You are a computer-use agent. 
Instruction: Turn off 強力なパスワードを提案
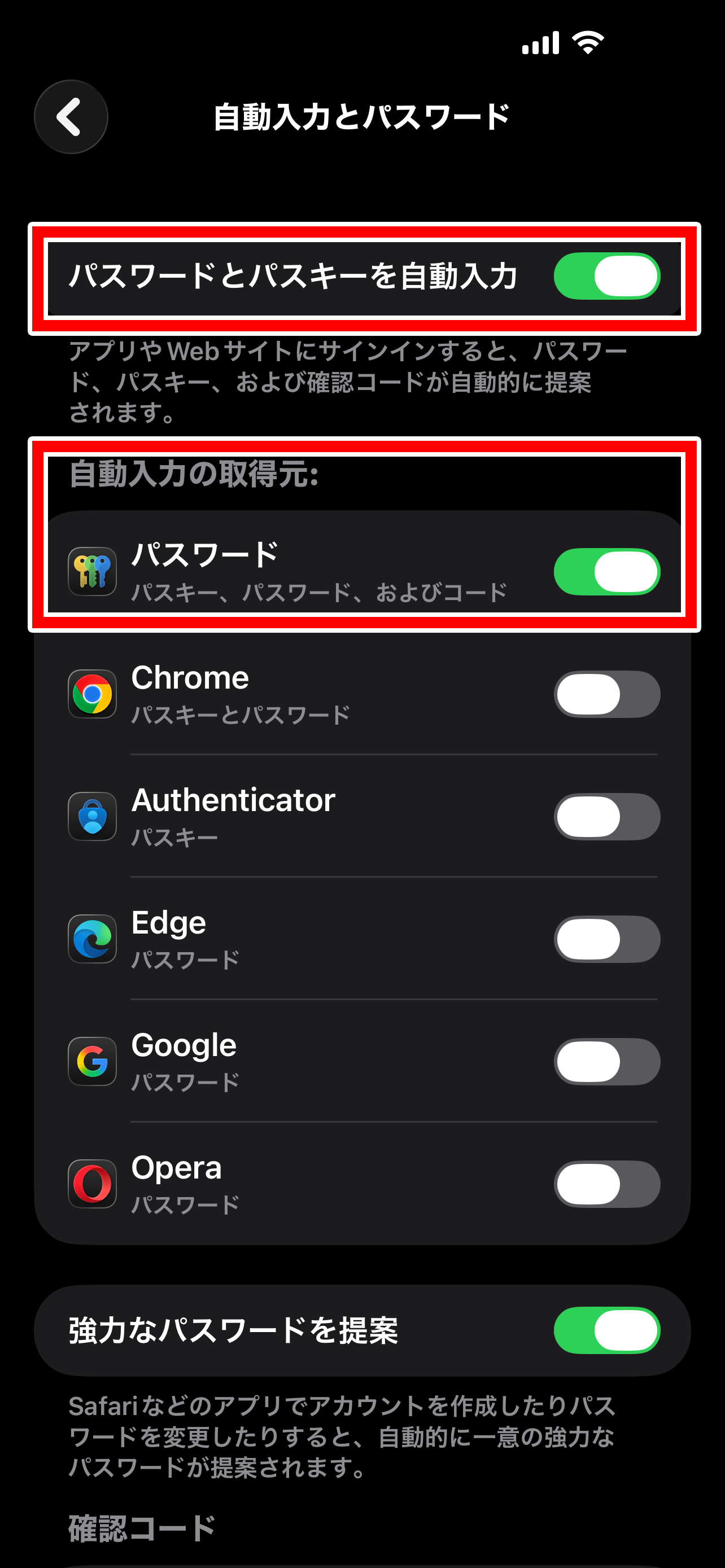606,1330
